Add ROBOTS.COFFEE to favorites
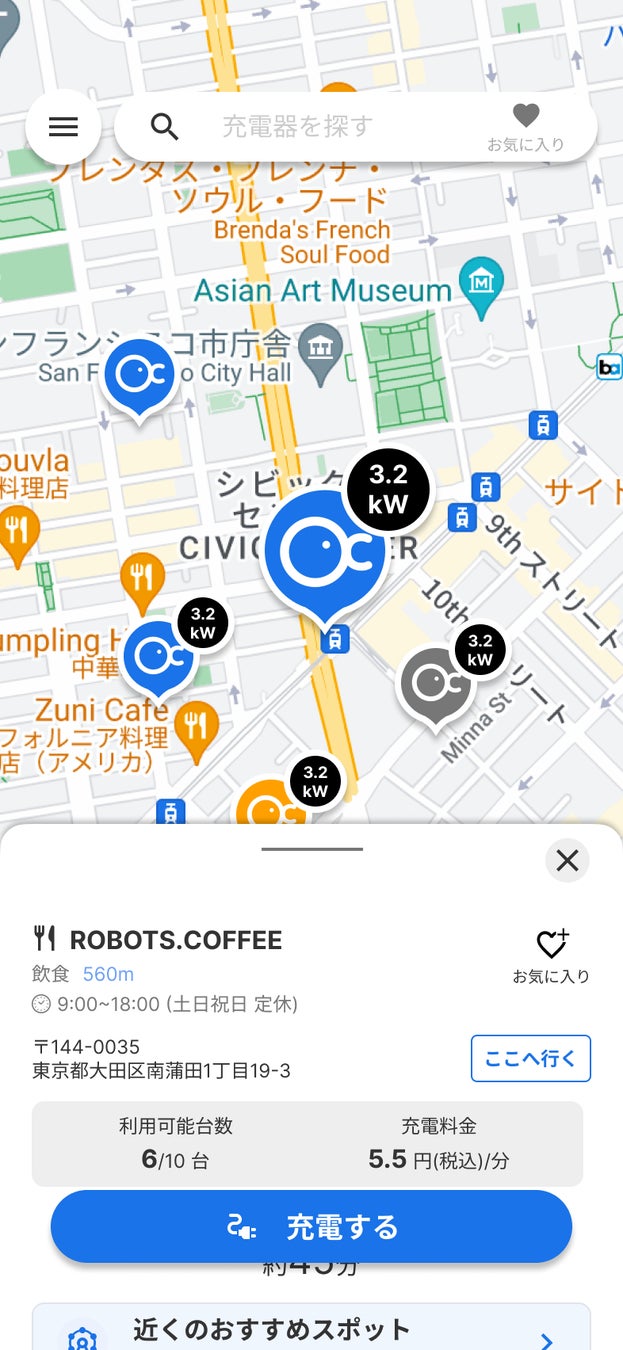Viewport: 623px width, 1350px height. point(551,955)
